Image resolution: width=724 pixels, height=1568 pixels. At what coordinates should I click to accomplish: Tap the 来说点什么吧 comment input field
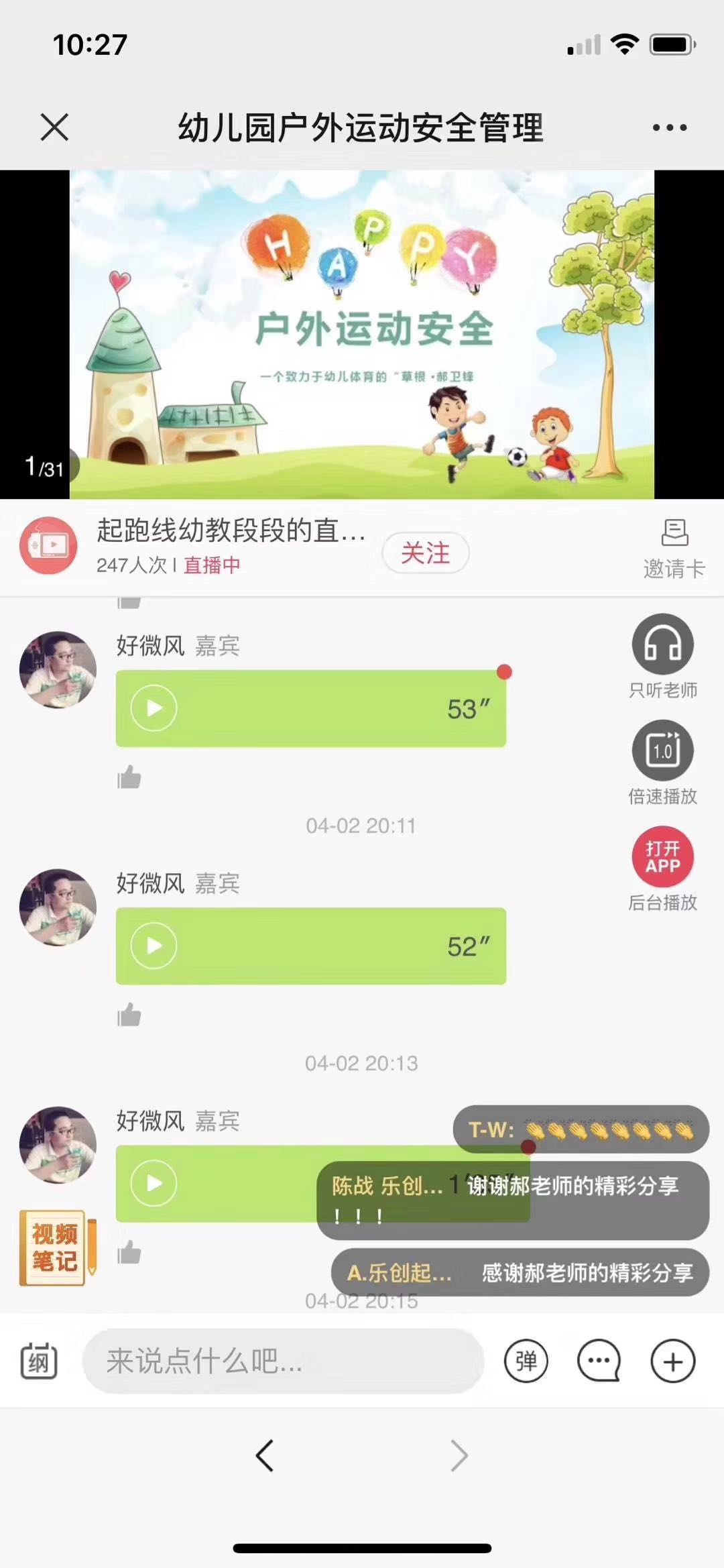[283, 1361]
